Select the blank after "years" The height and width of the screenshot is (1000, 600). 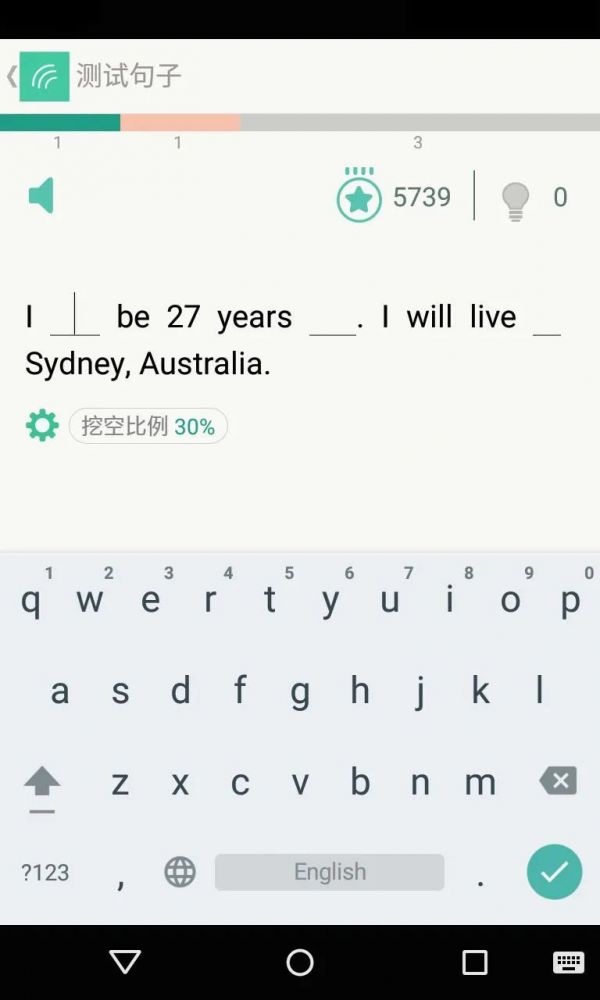click(332, 320)
